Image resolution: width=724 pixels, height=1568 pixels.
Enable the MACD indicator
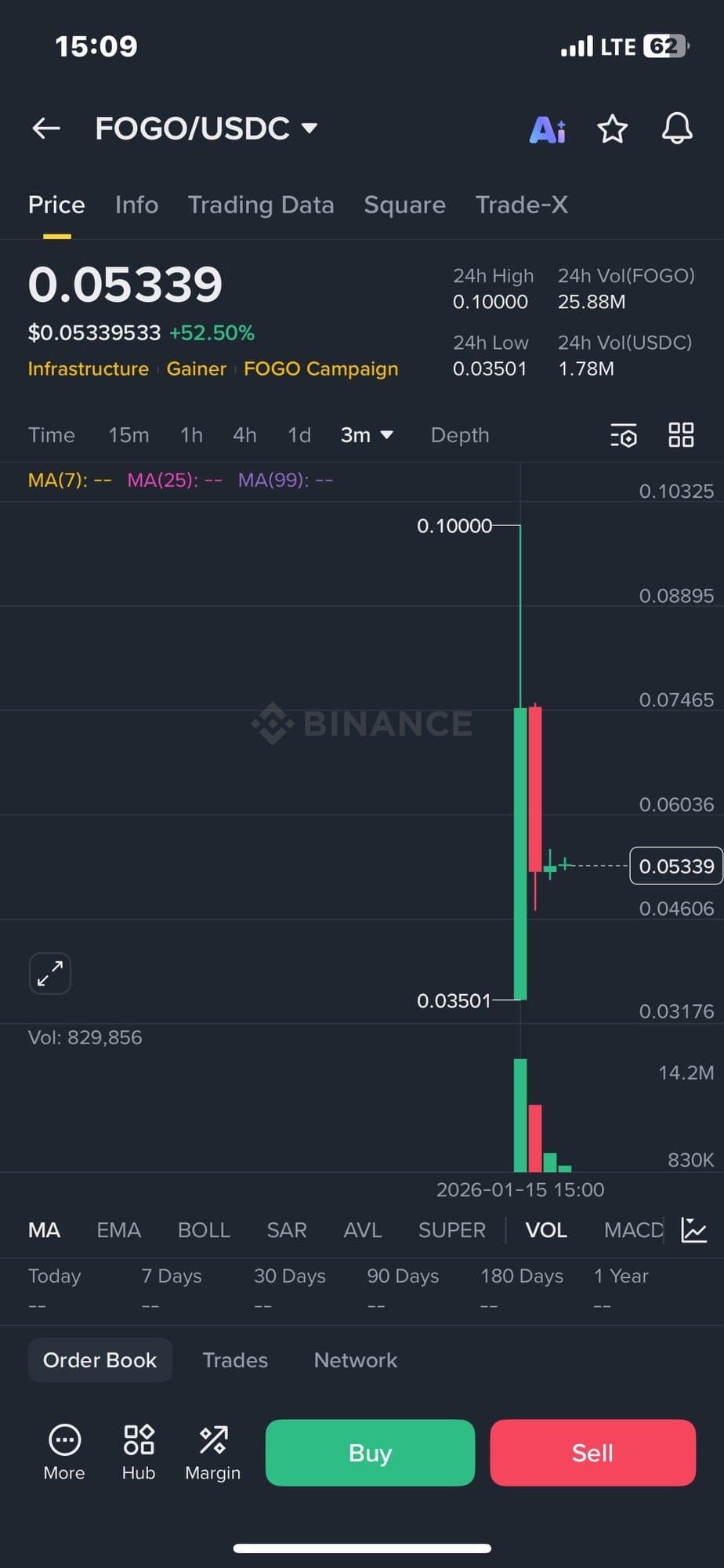(633, 1230)
